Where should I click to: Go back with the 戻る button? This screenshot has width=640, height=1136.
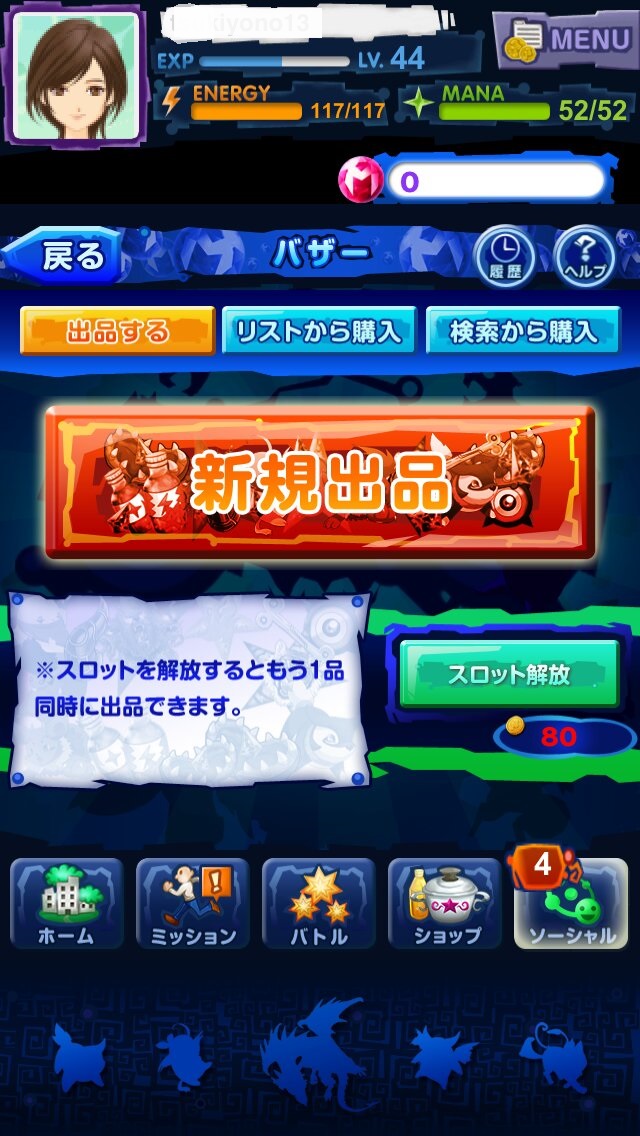[66, 256]
